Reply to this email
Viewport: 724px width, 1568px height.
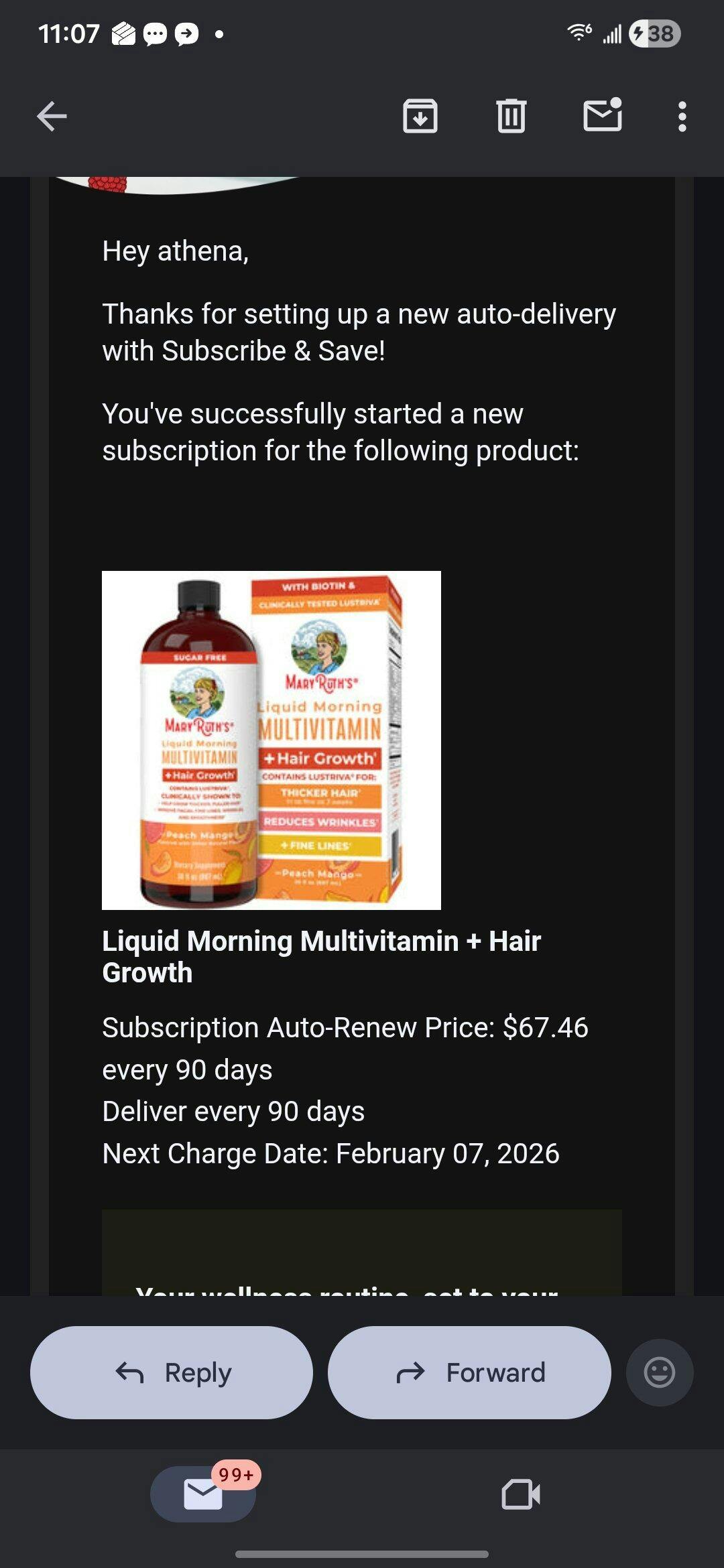(x=172, y=1372)
